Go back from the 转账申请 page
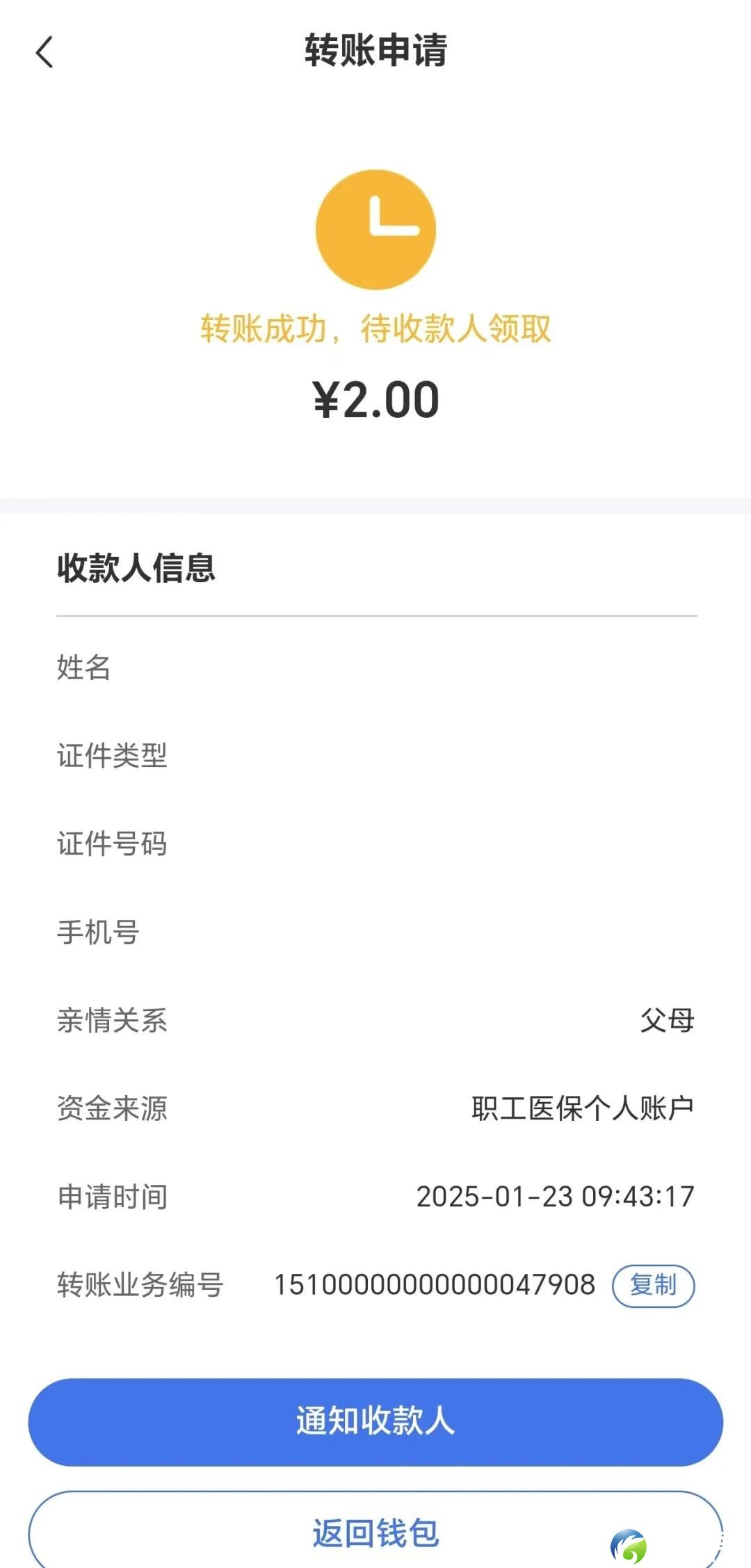 click(45, 52)
